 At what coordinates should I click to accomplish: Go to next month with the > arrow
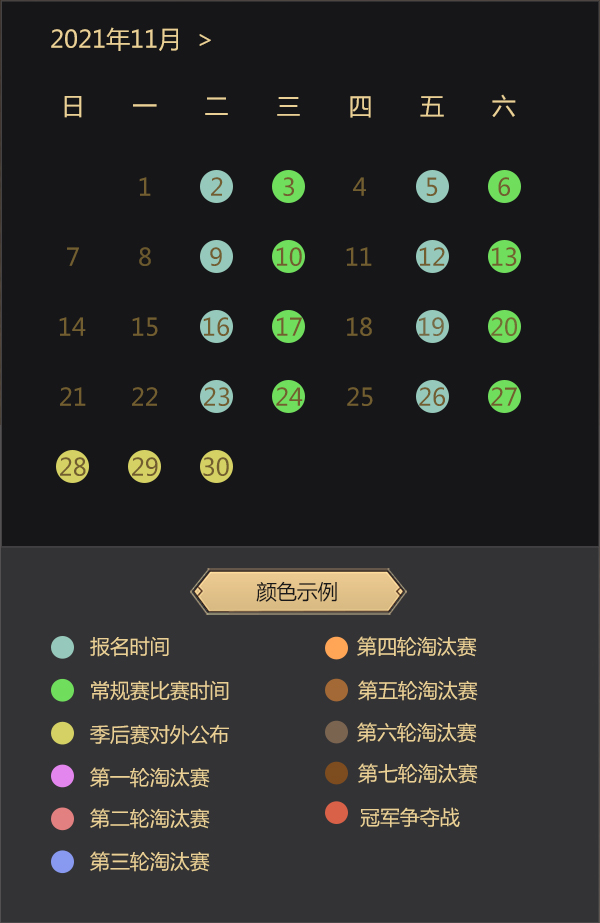click(x=205, y=41)
